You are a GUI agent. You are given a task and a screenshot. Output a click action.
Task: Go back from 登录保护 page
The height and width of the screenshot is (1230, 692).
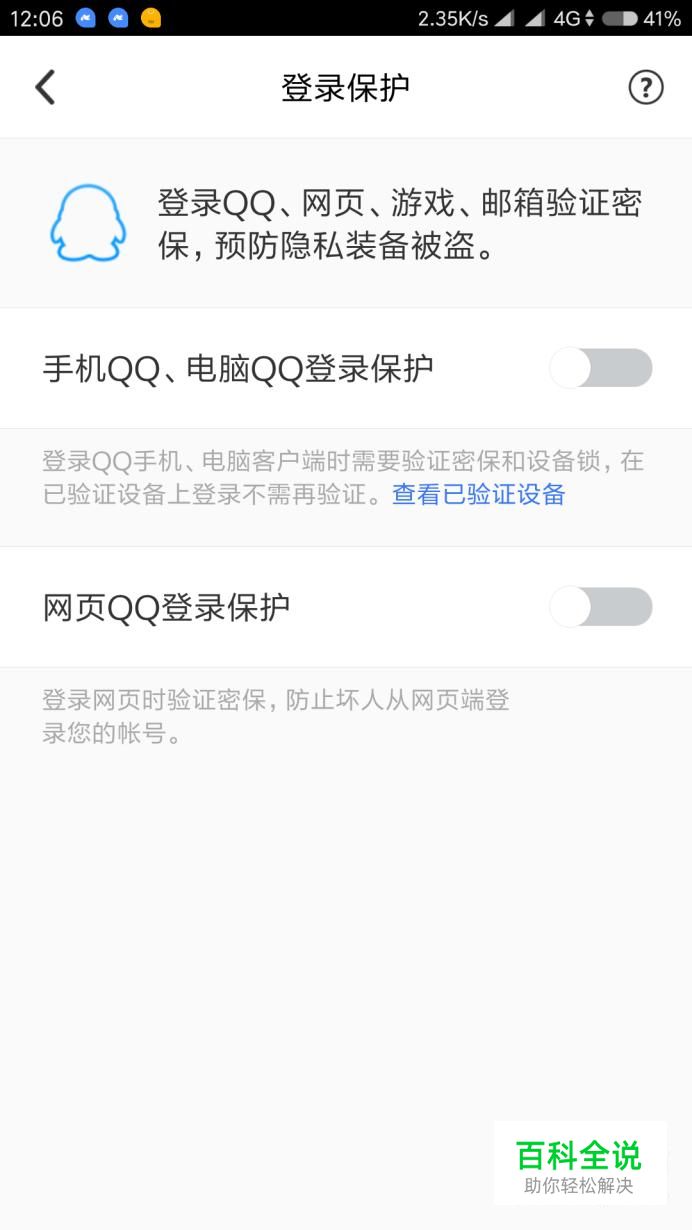click(45, 87)
